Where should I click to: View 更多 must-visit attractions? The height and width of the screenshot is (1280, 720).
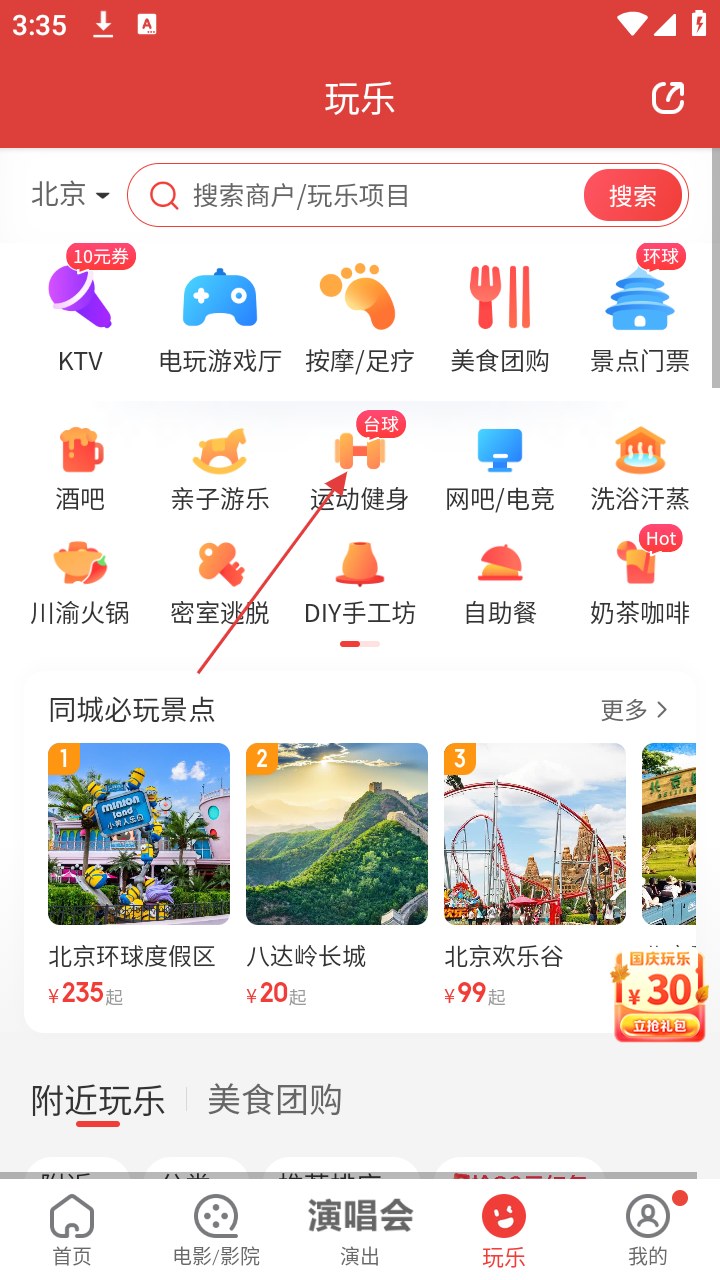click(634, 710)
